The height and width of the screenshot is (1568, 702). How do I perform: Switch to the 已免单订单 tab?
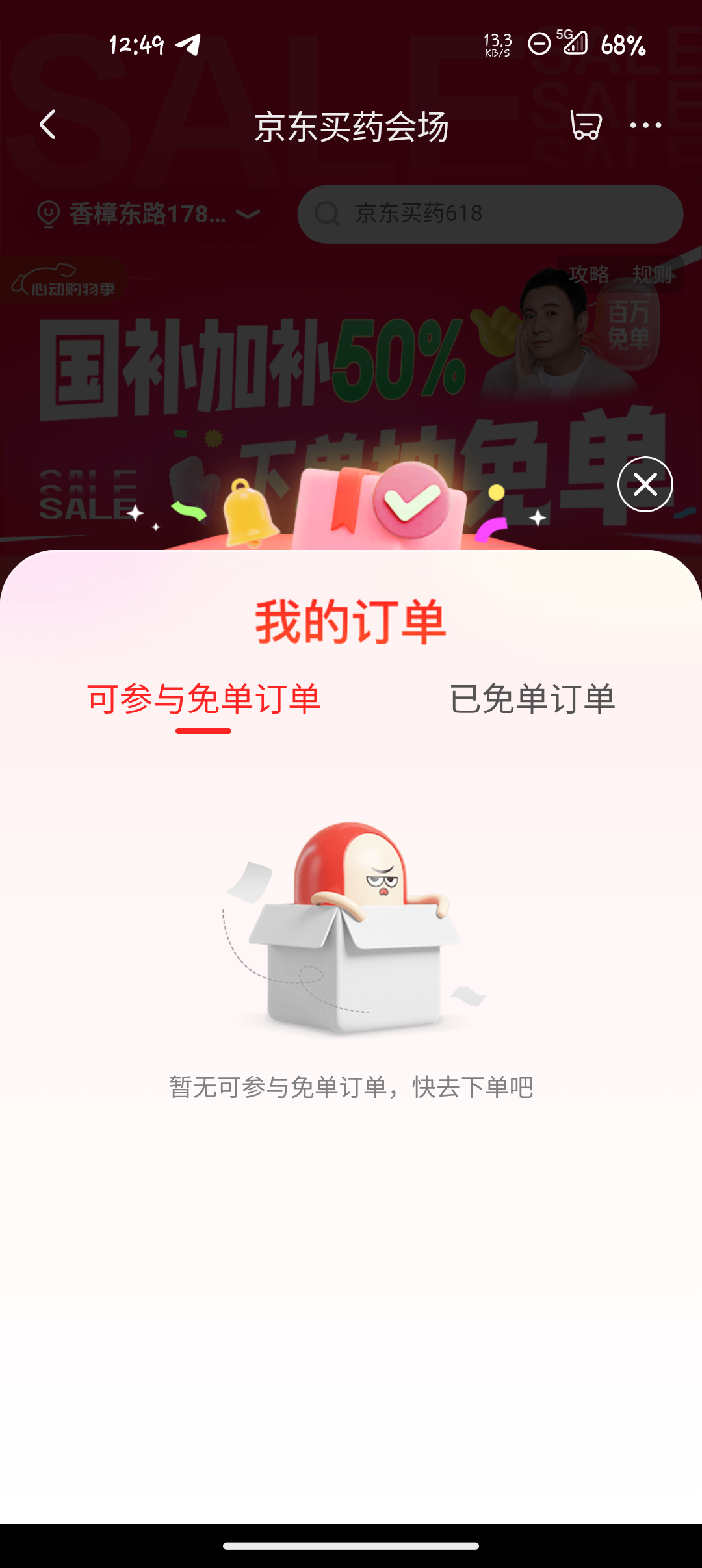tap(532, 699)
